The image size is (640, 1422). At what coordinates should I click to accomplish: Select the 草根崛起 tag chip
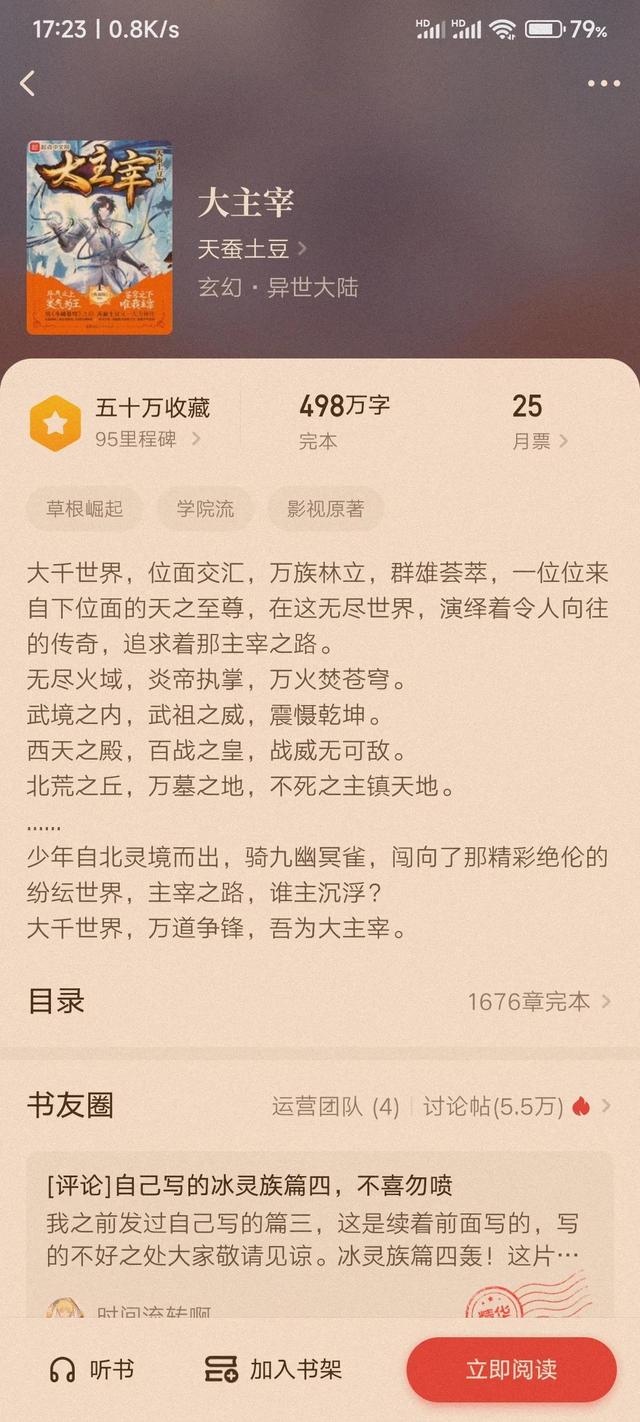tap(85, 508)
